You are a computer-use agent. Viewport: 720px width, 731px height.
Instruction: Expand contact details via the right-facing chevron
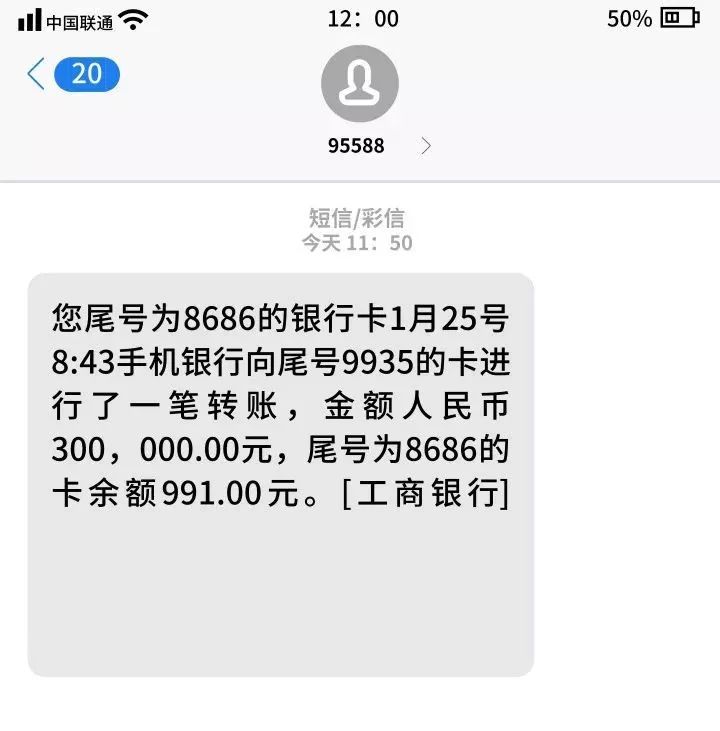click(428, 145)
